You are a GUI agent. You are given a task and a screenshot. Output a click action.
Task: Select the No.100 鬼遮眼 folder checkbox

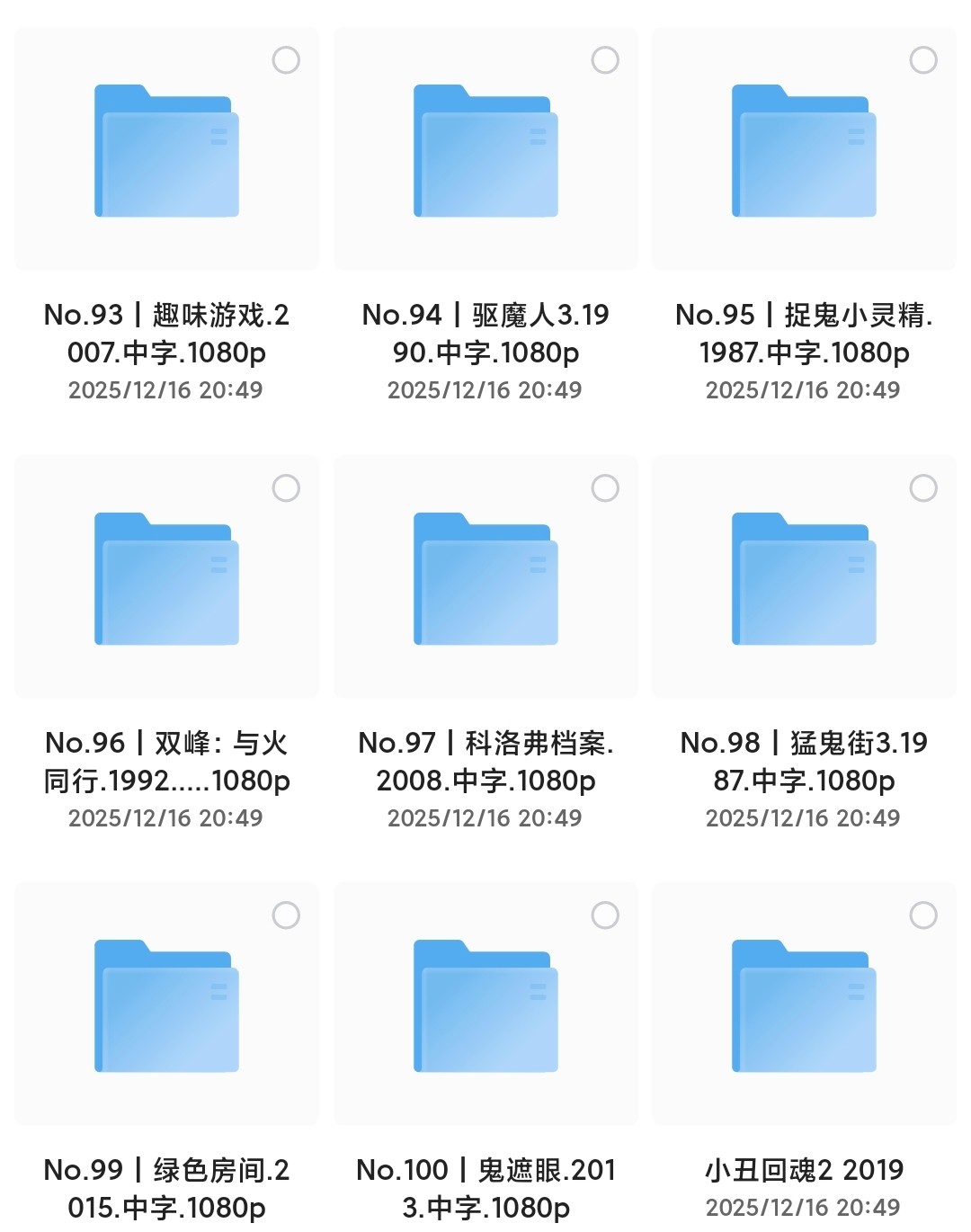click(605, 915)
